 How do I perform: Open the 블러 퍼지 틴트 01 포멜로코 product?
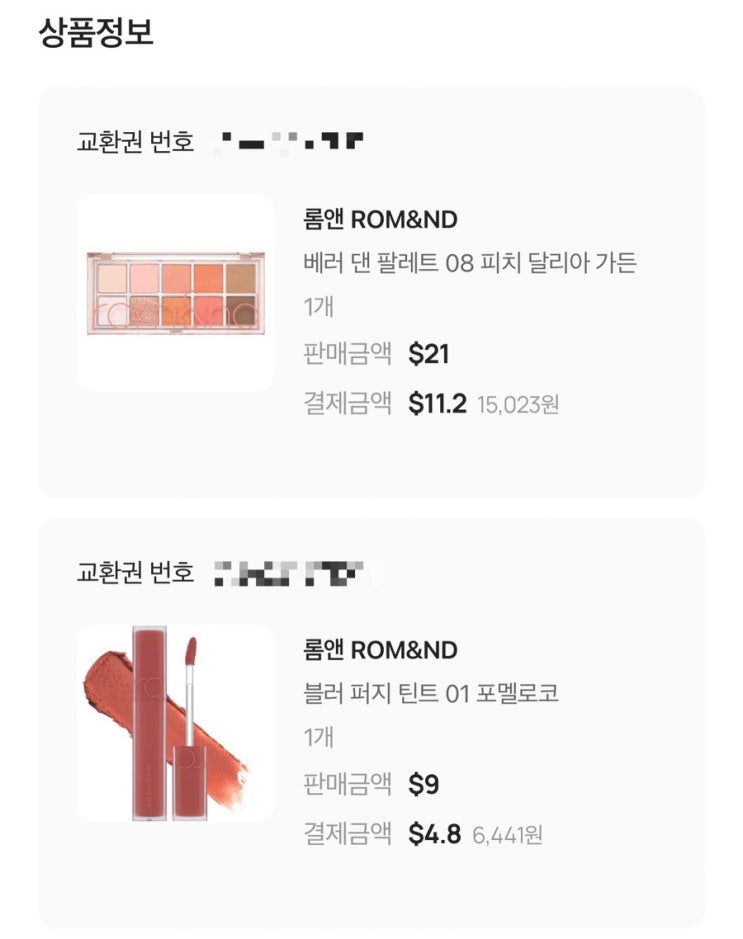point(431,693)
